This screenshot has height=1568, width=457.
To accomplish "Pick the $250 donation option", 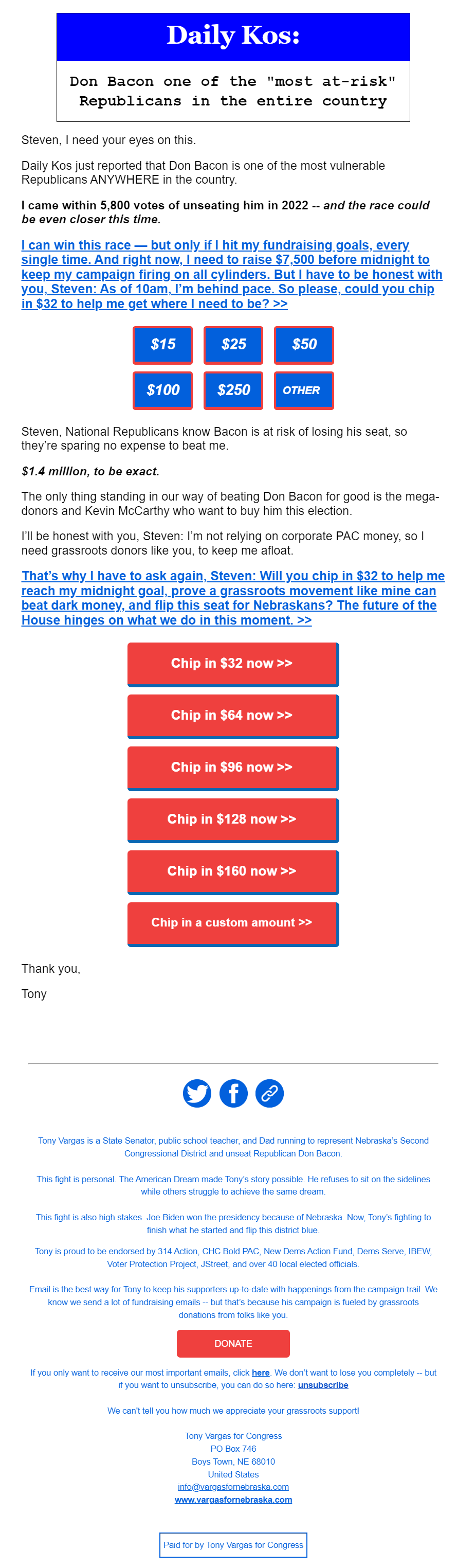I will pyautogui.click(x=233, y=390).
